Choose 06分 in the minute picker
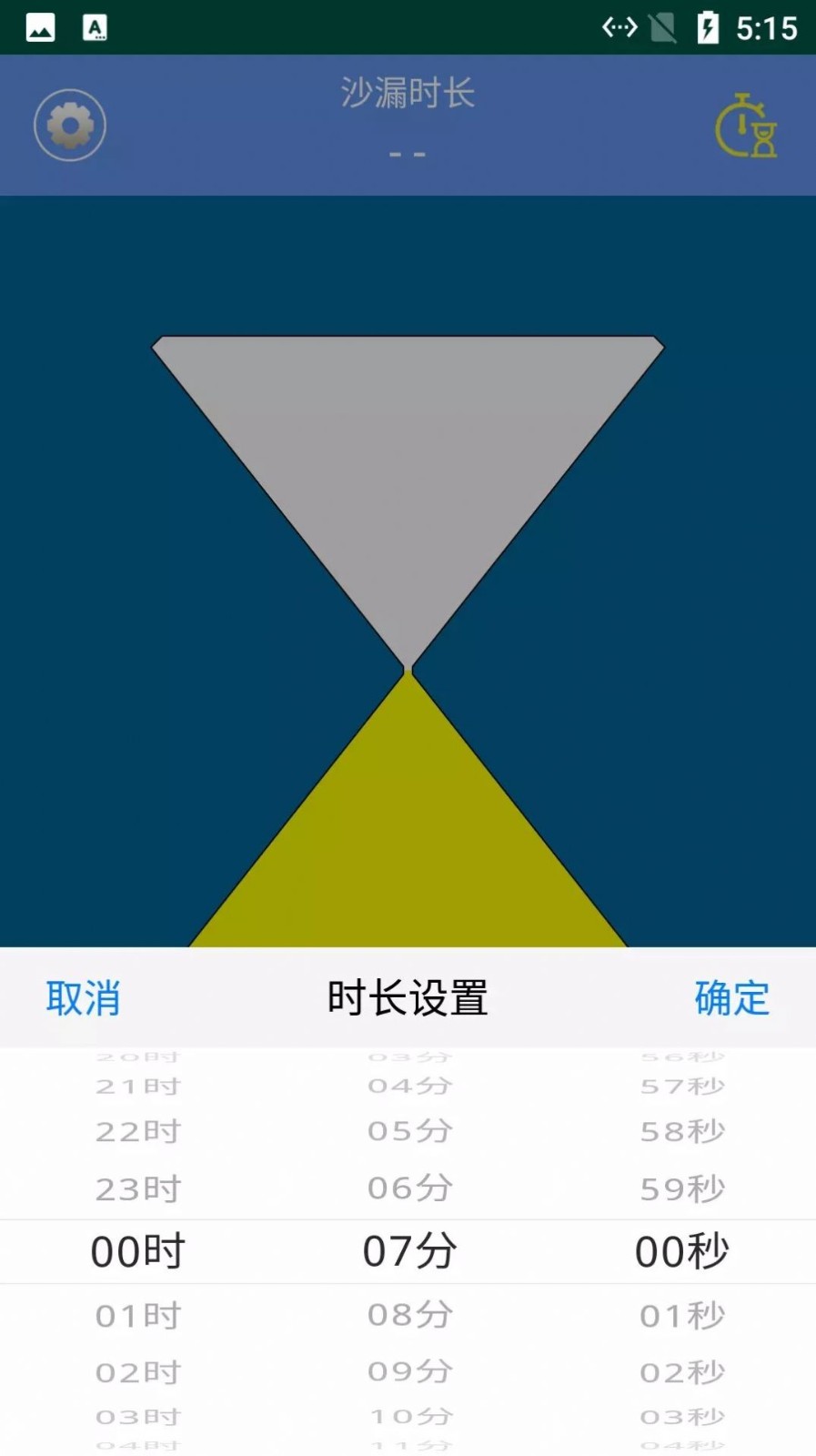 pyautogui.click(x=409, y=1188)
